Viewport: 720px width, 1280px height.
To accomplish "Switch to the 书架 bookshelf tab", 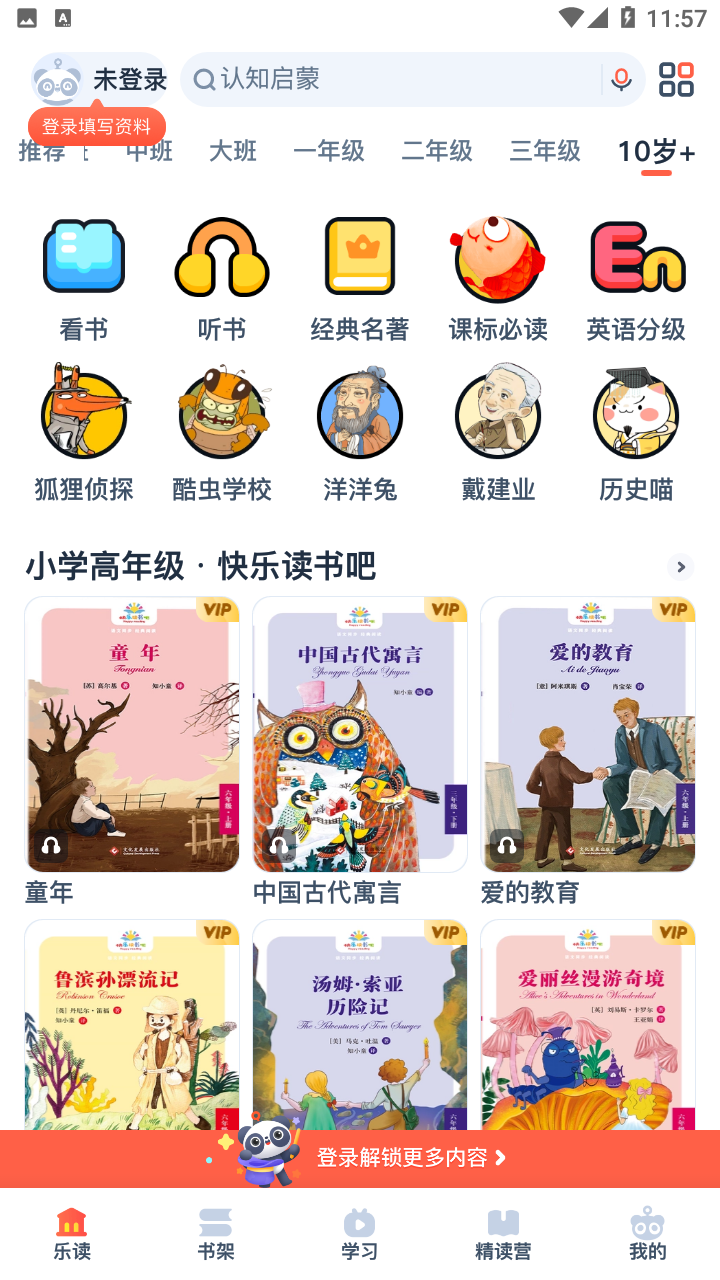I will [216, 1235].
